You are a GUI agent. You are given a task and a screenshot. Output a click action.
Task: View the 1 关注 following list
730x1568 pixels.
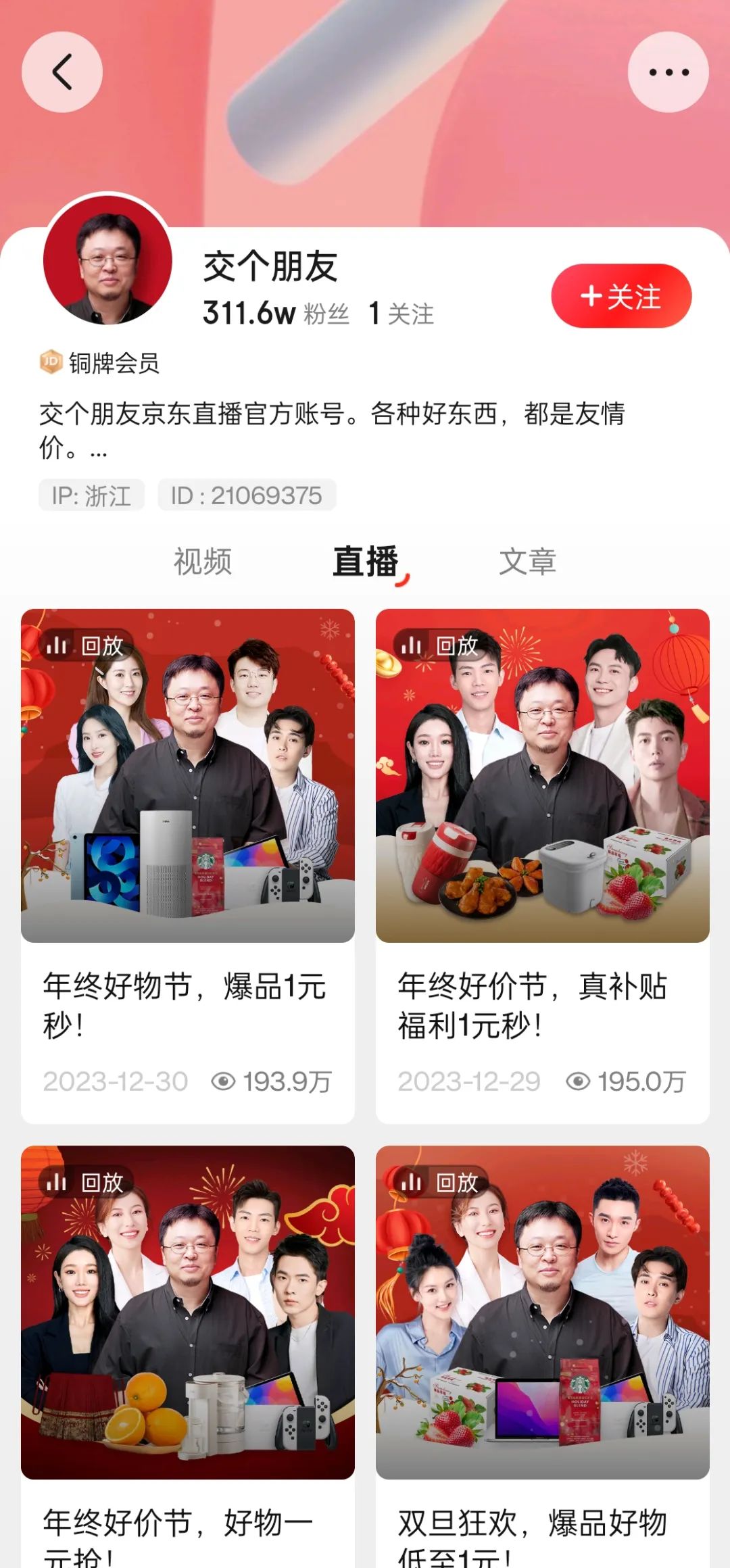point(401,314)
